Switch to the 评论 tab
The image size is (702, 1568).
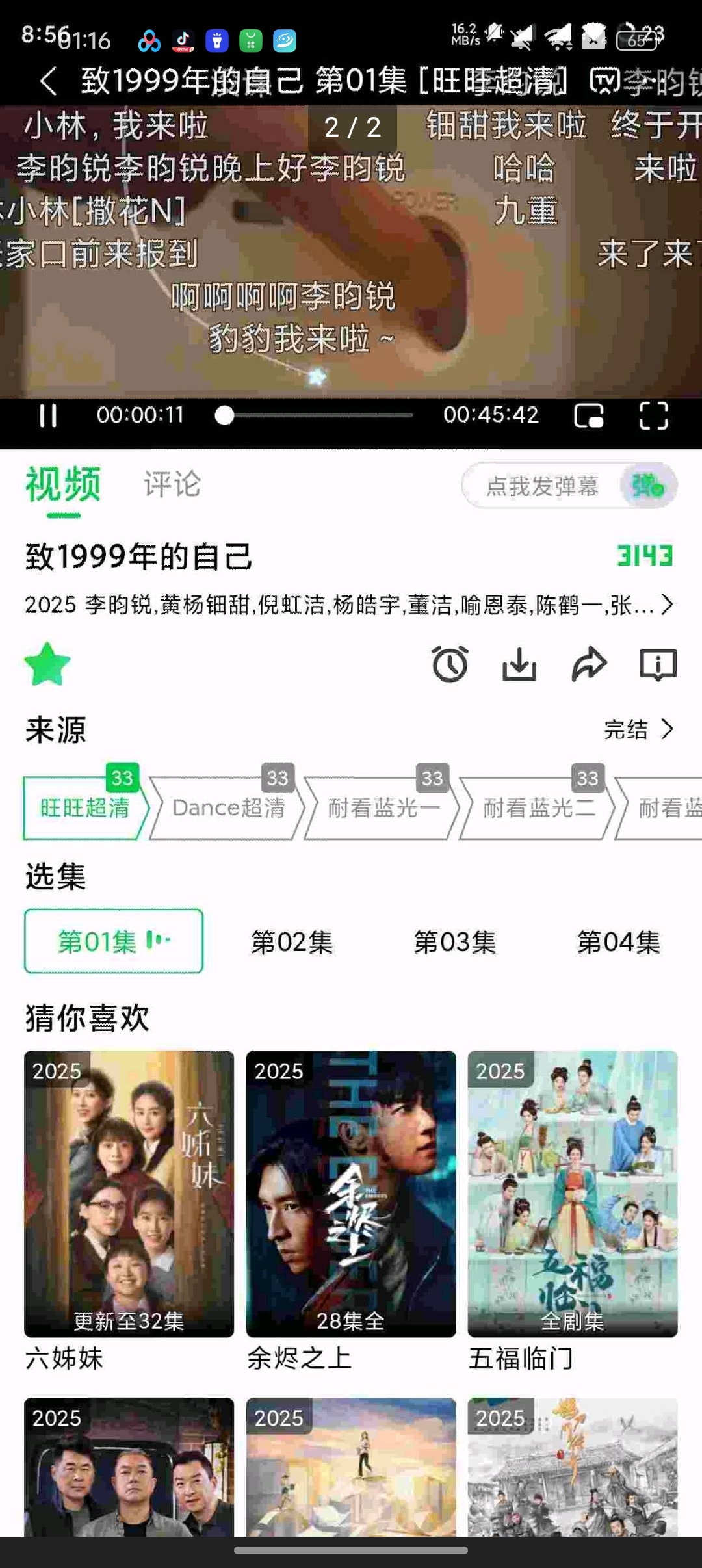(x=172, y=485)
